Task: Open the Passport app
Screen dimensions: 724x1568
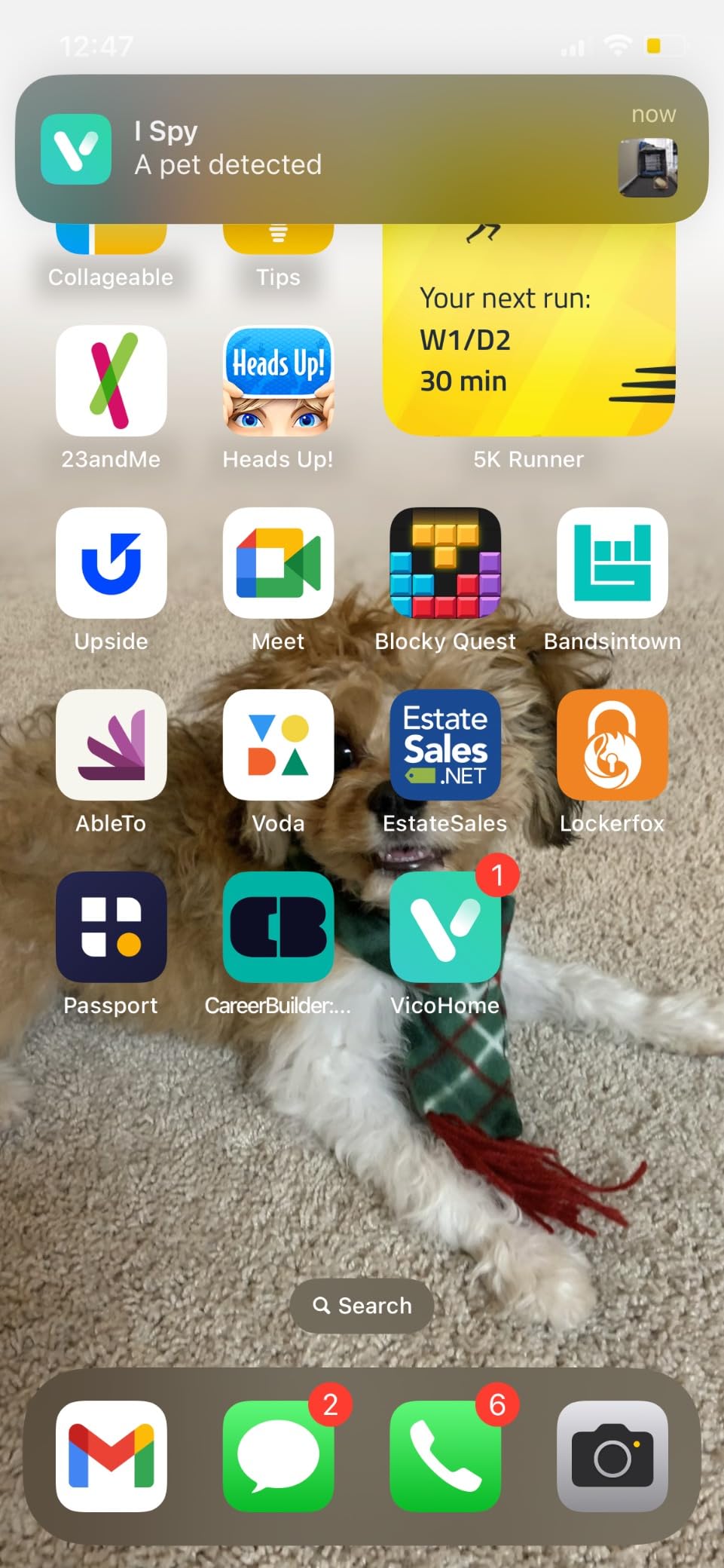Action: tap(112, 927)
